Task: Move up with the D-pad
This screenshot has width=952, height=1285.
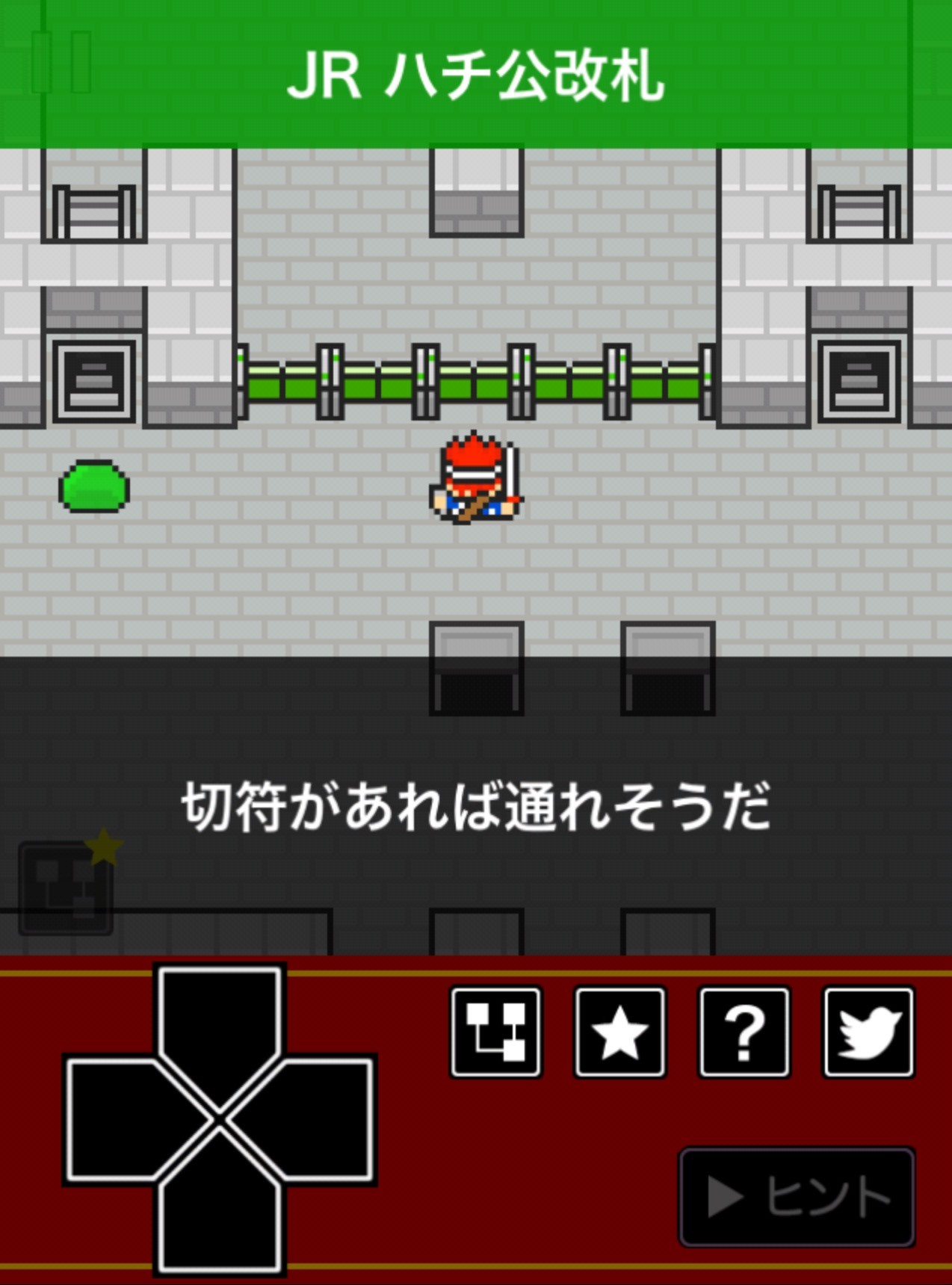Action: (220, 1024)
